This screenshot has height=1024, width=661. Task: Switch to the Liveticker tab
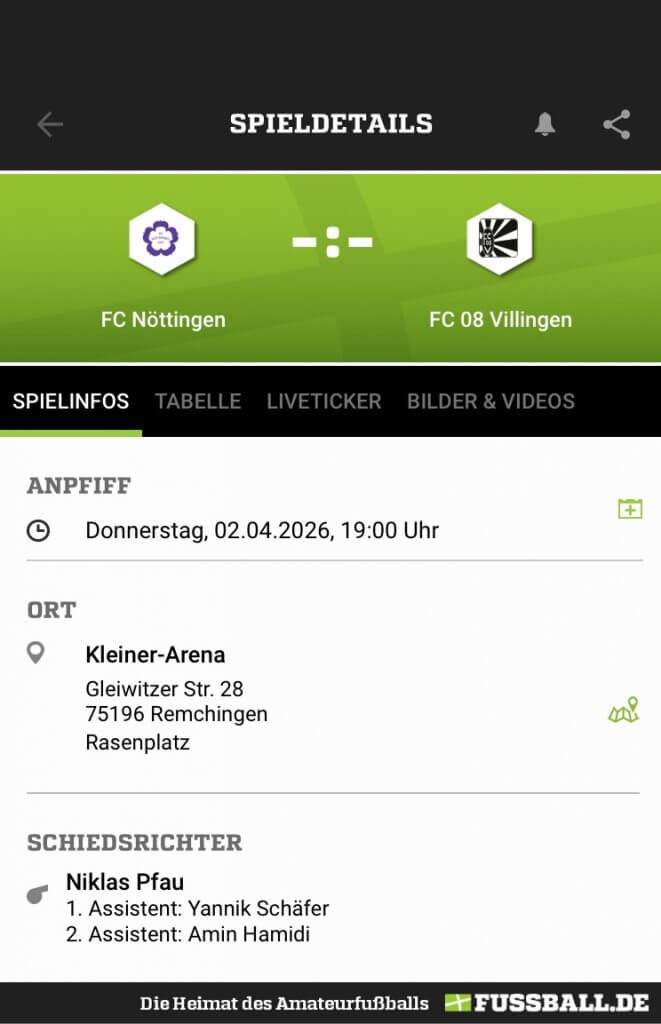click(324, 401)
